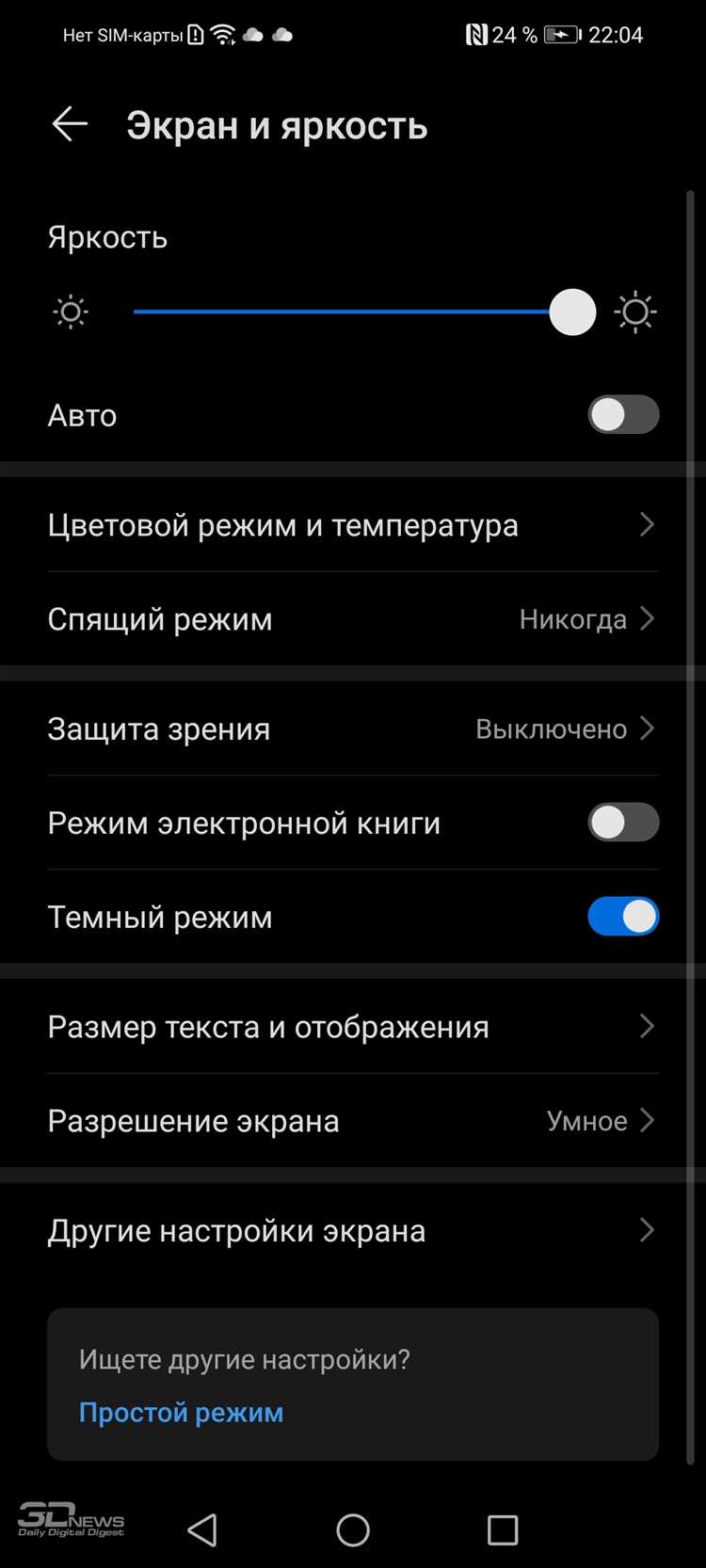Open Размер текста и отображения
This screenshot has width=706, height=1568.
click(352, 1027)
